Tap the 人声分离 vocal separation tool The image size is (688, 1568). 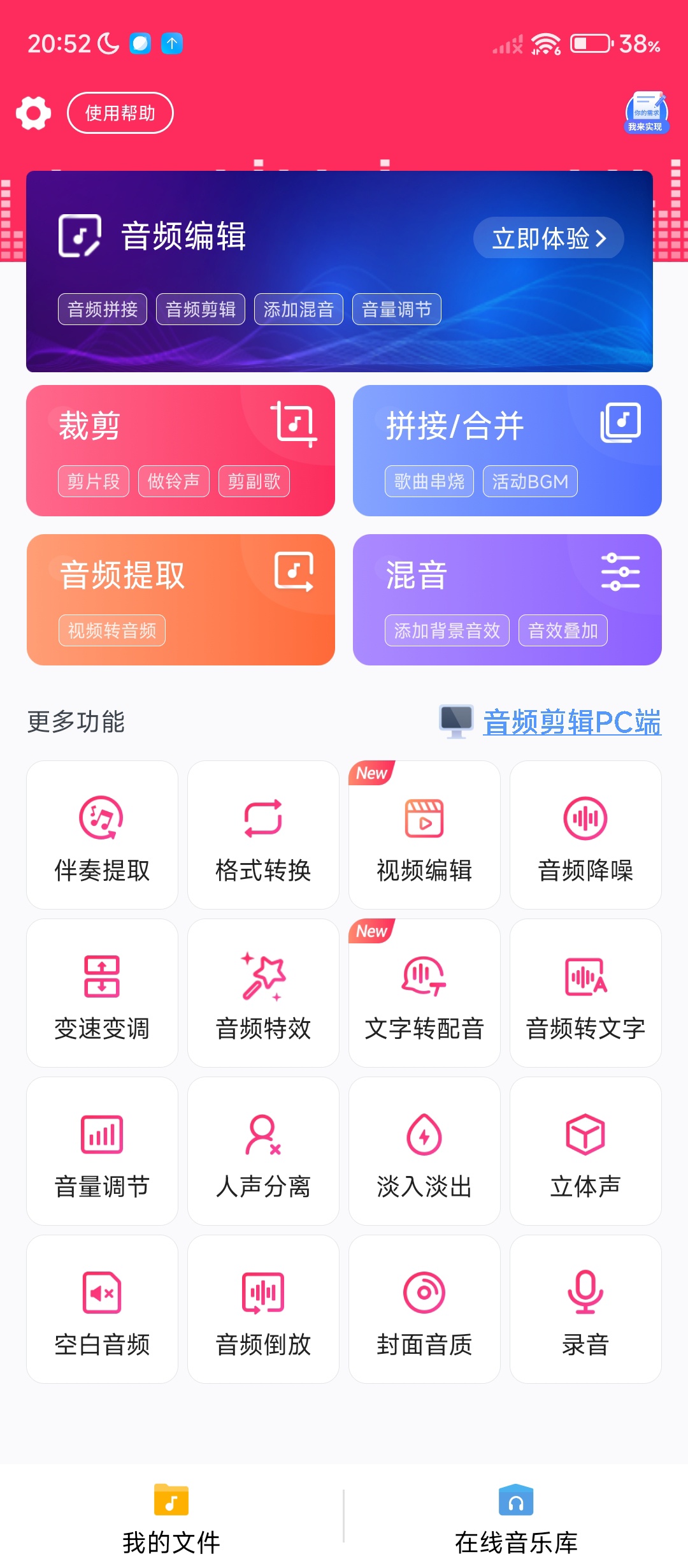coord(263,1151)
